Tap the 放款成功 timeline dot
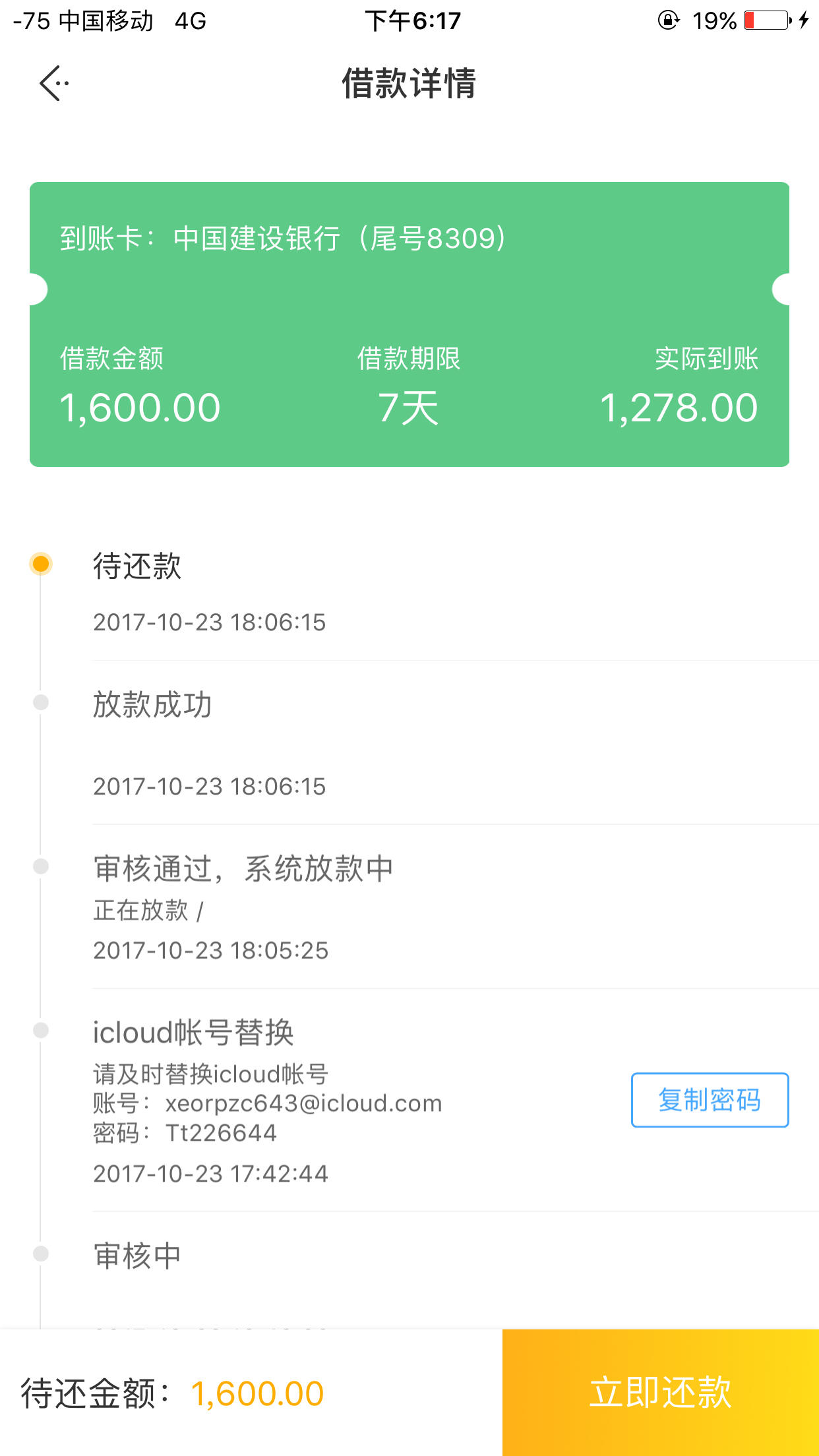The height and width of the screenshot is (1456, 819). pyautogui.click(x=41, y=703)
